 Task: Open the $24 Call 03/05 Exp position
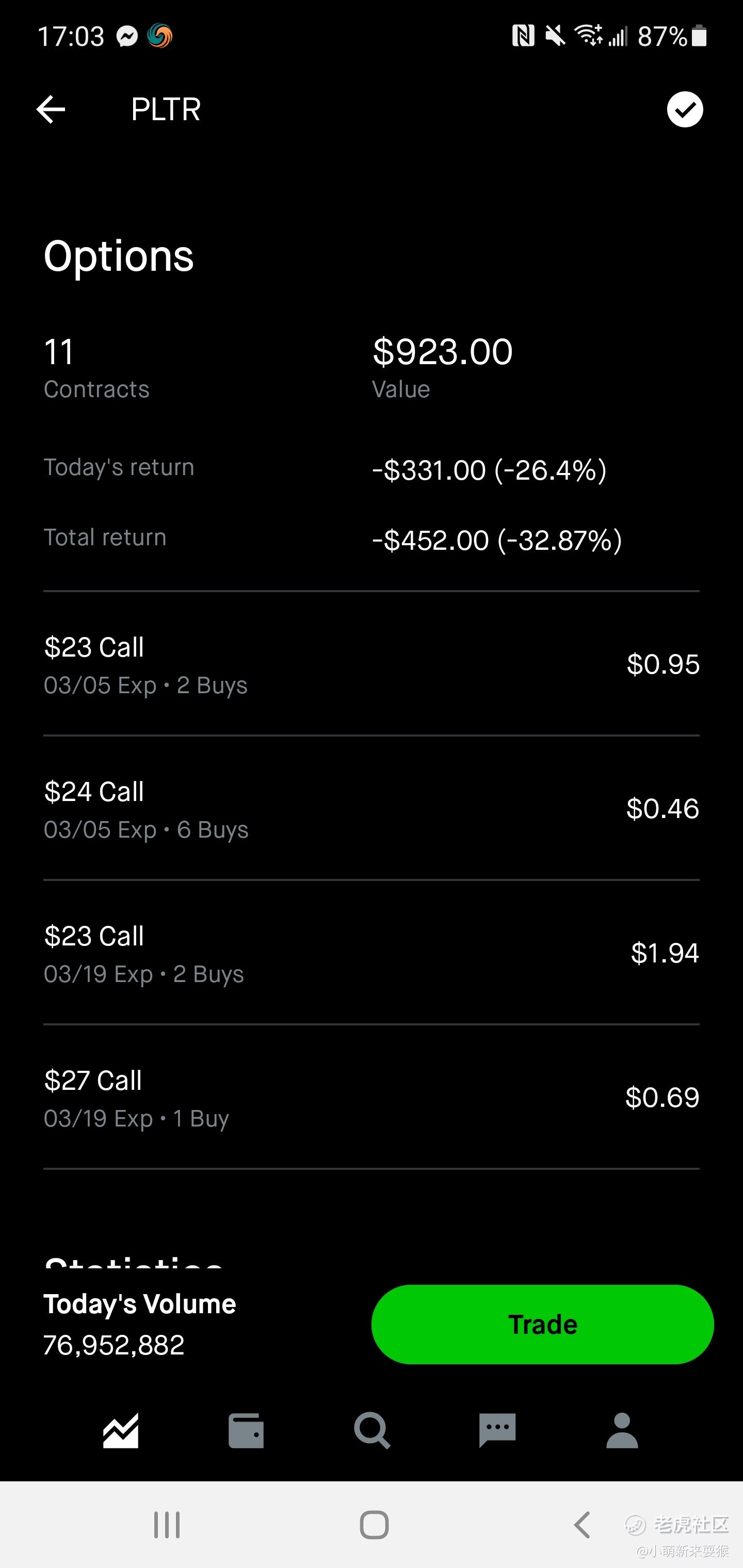372,808
